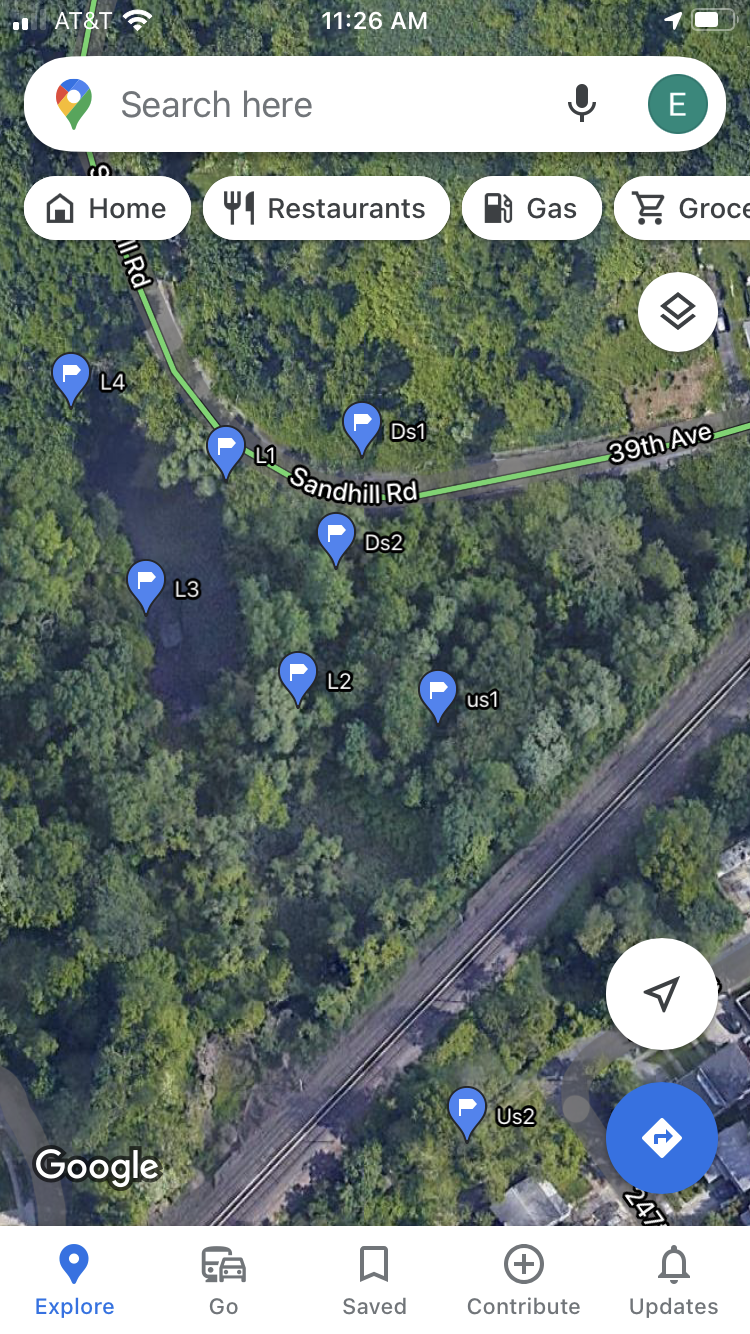
Task: Select the Restaurants chip
Action: coord(326,208)
